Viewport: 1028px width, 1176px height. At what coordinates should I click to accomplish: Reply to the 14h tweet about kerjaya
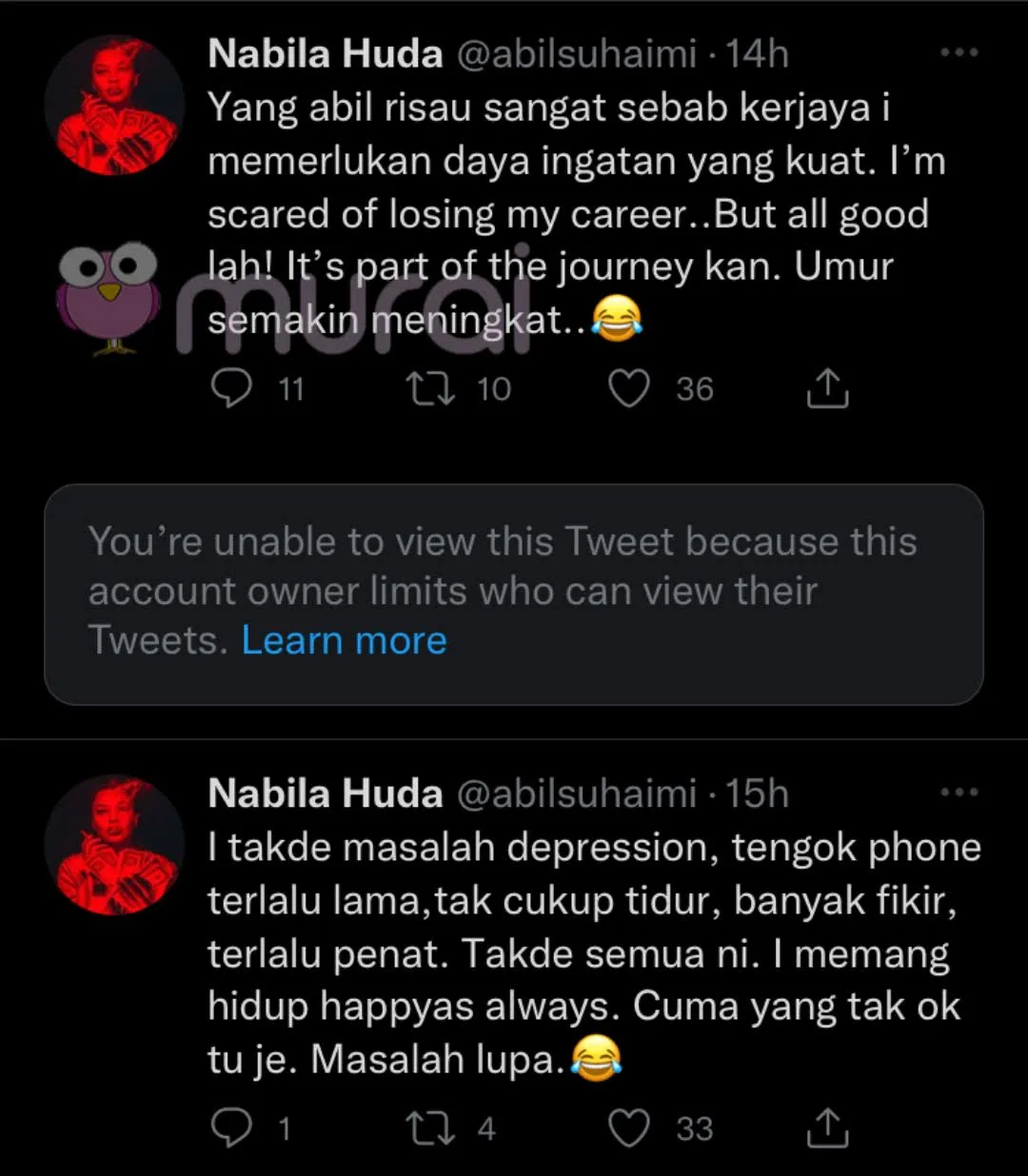click(x=231, y=388)
